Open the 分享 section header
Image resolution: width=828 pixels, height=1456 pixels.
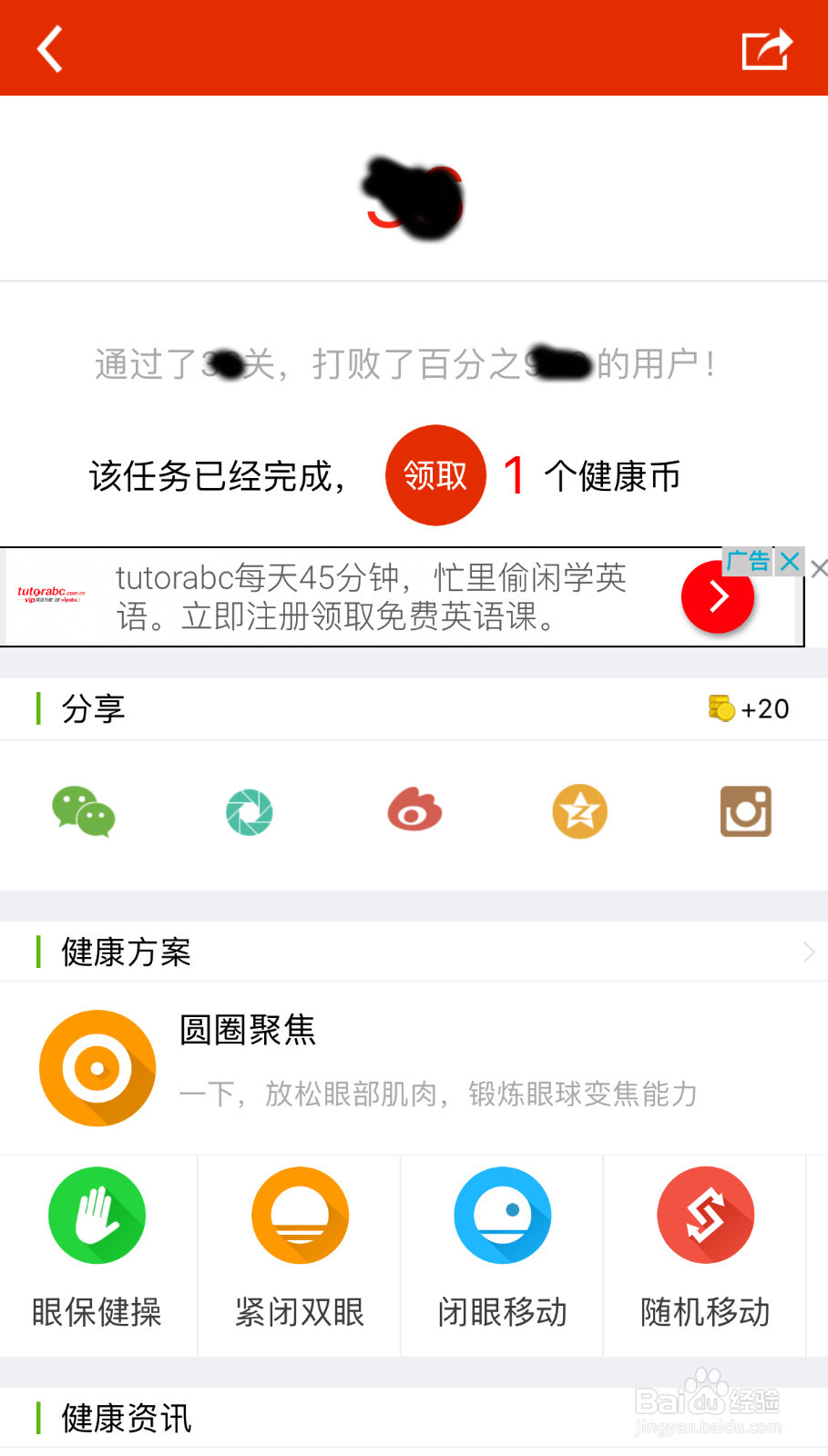click(x=94, y=708)
